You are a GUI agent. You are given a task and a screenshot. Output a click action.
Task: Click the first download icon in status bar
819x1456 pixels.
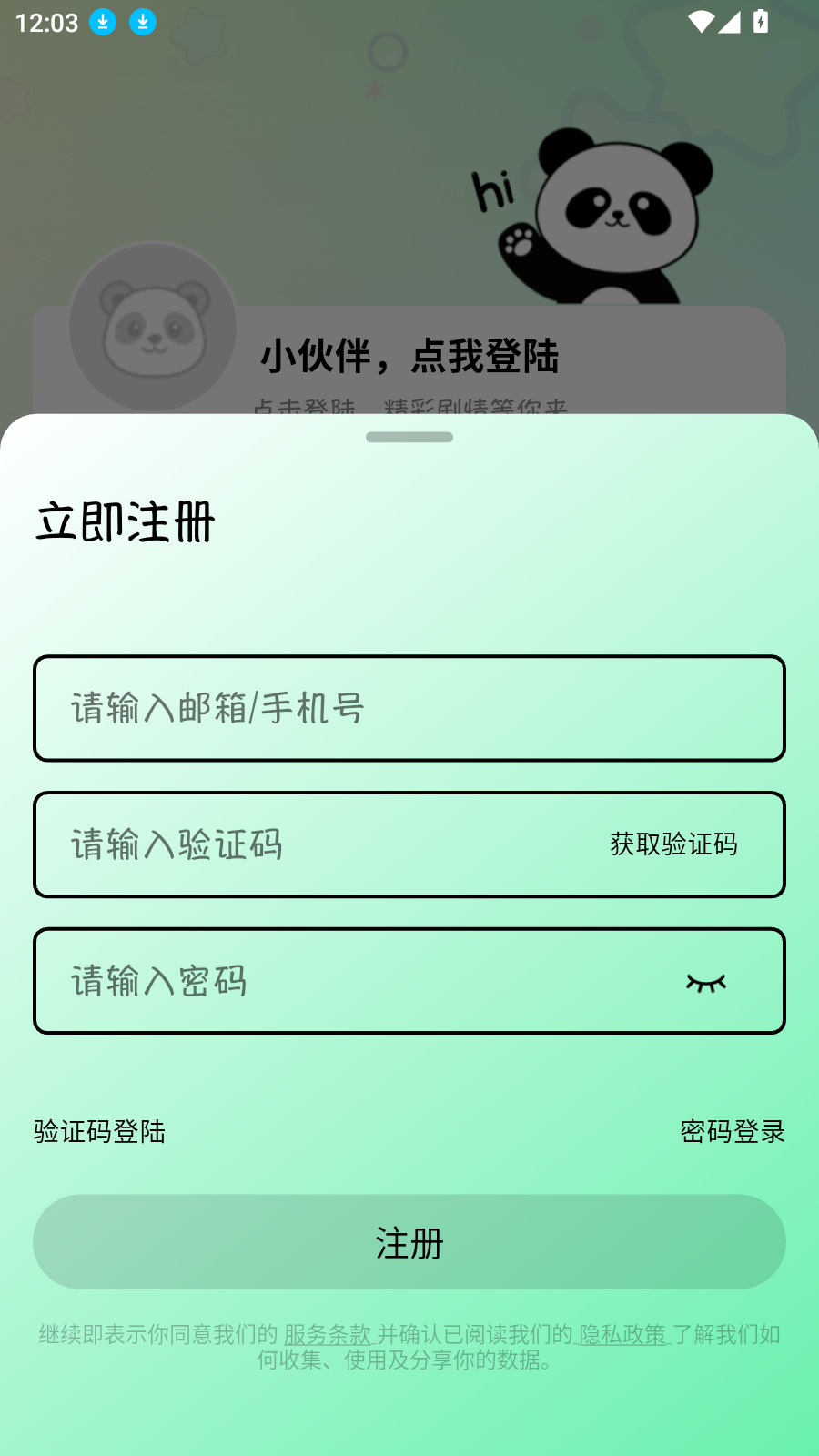104,21
